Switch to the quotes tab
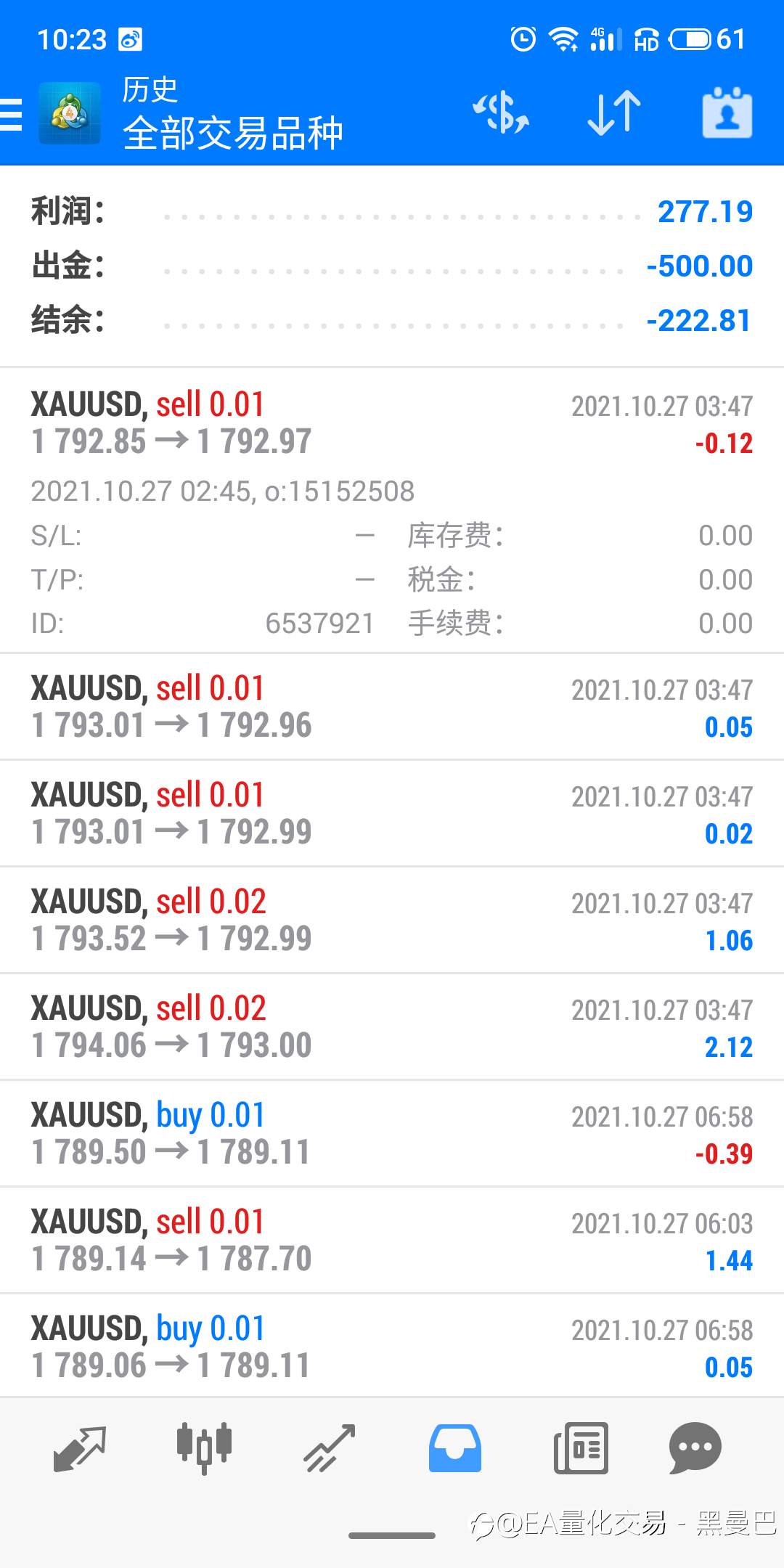784x1568 pixels. [x=80, y=1448]
